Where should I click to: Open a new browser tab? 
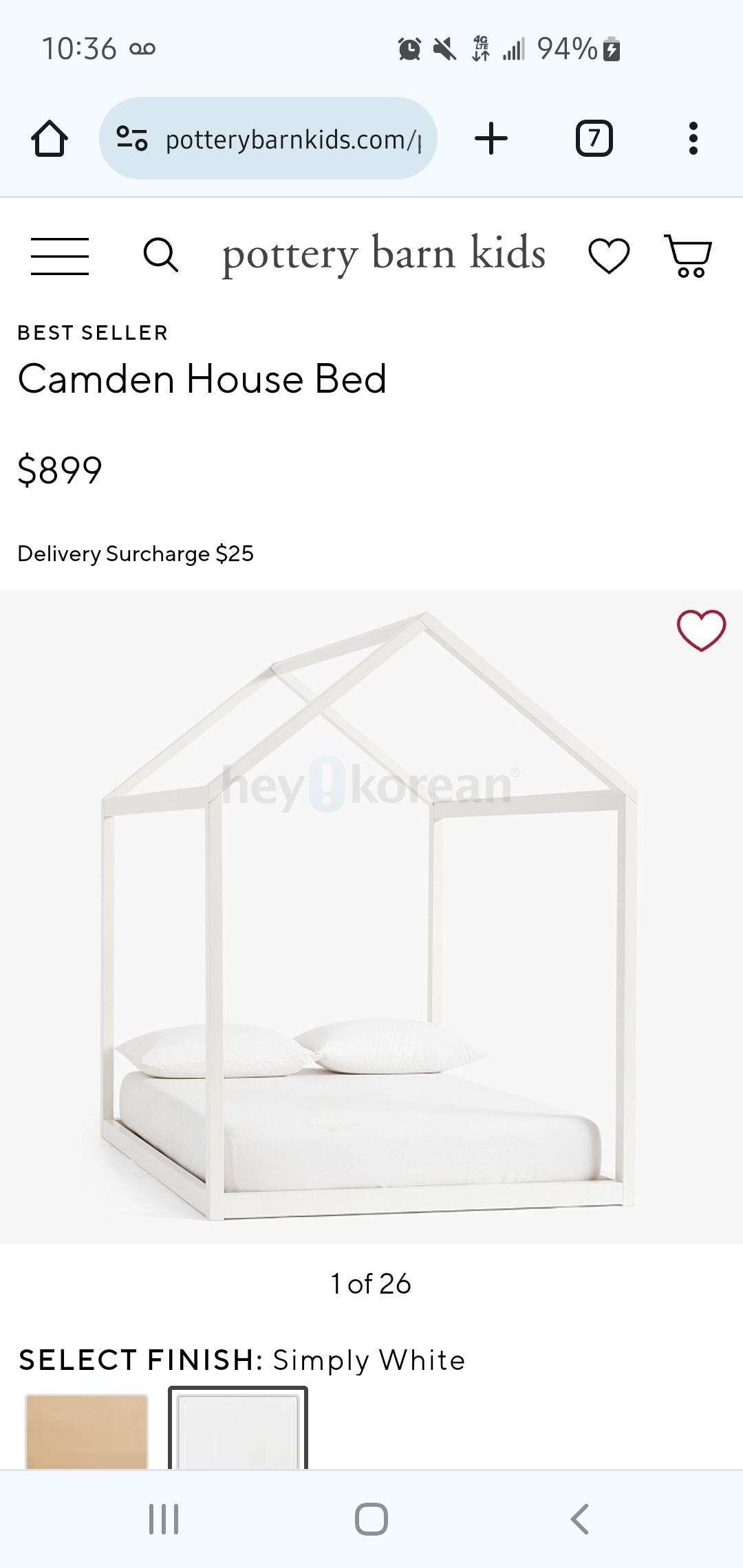click(491, 139)
